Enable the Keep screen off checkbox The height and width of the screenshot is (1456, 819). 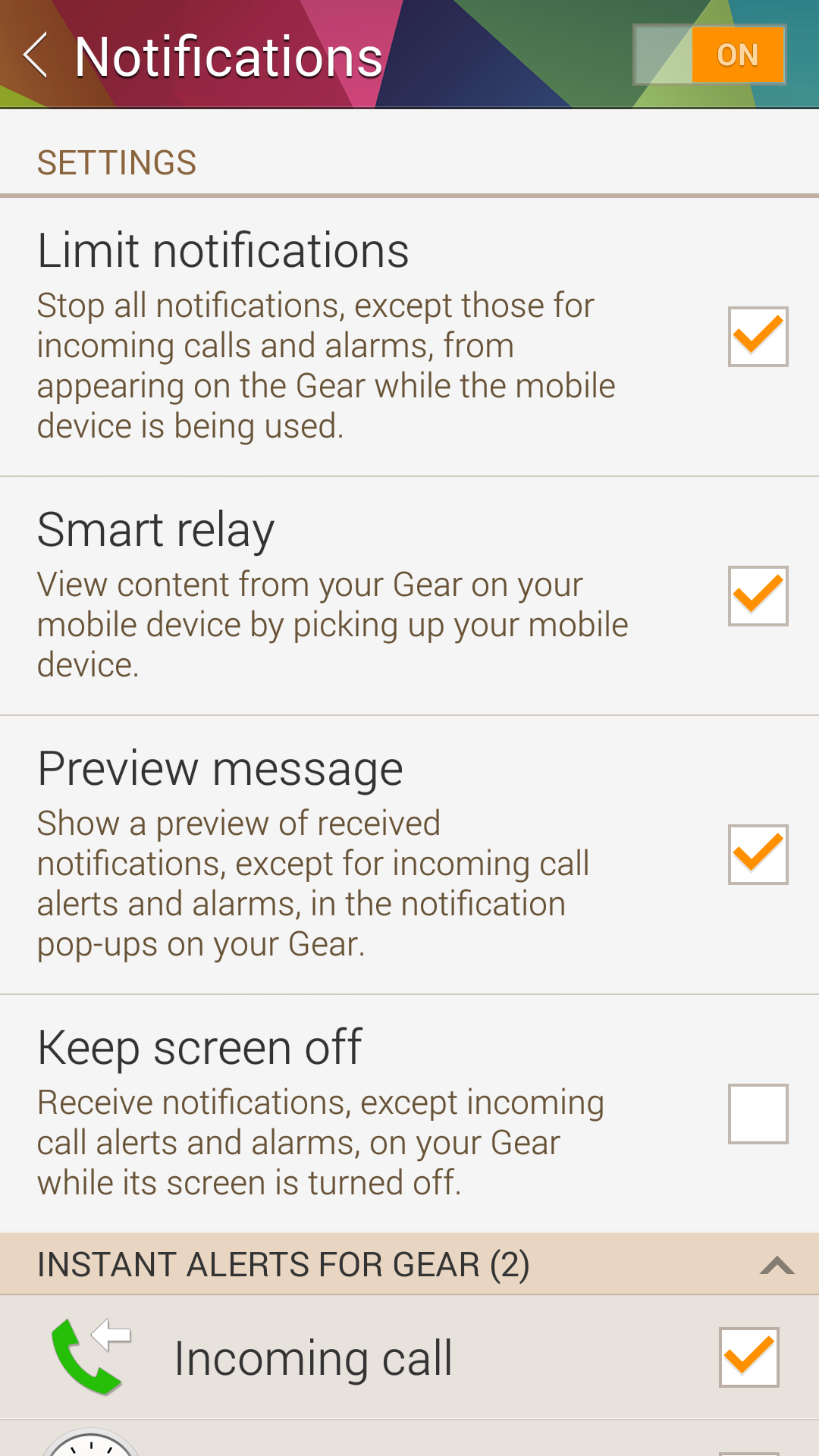[x=758, y=1113]
